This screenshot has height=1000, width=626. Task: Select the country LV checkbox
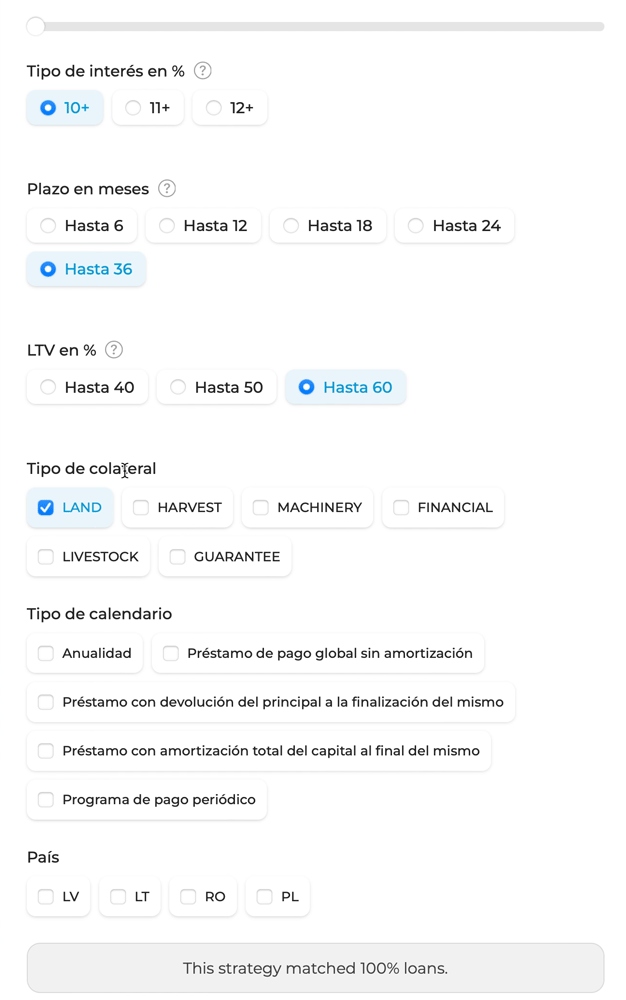coord(58,897)
